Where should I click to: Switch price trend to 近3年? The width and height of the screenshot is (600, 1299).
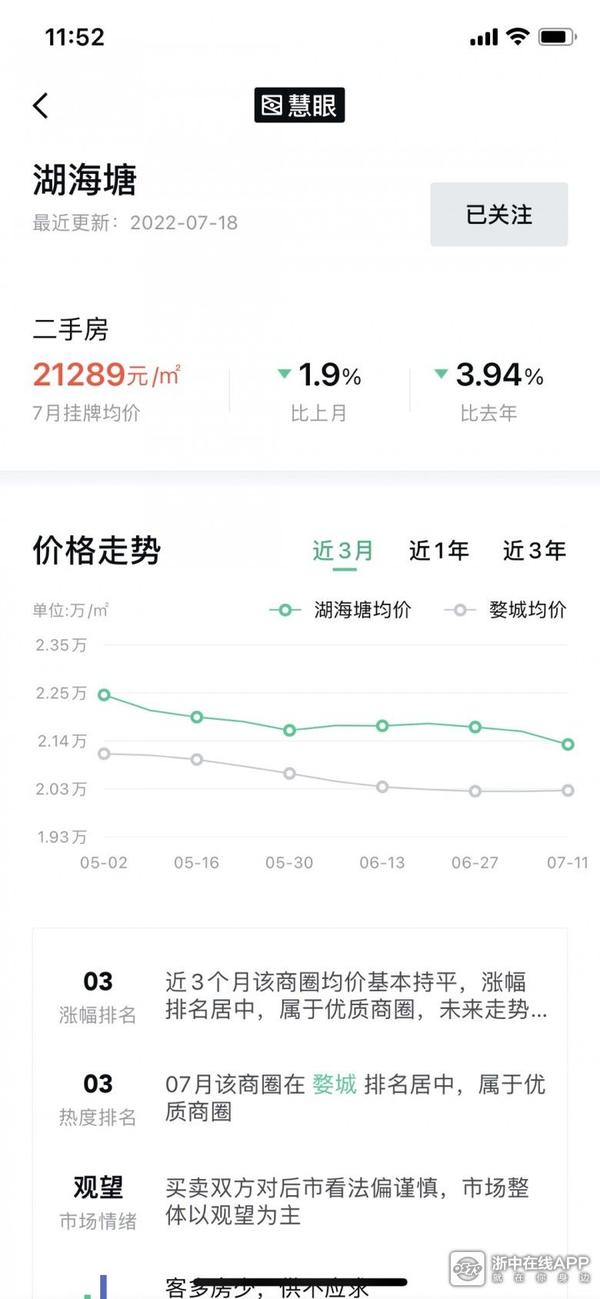[x=534, y=551]
